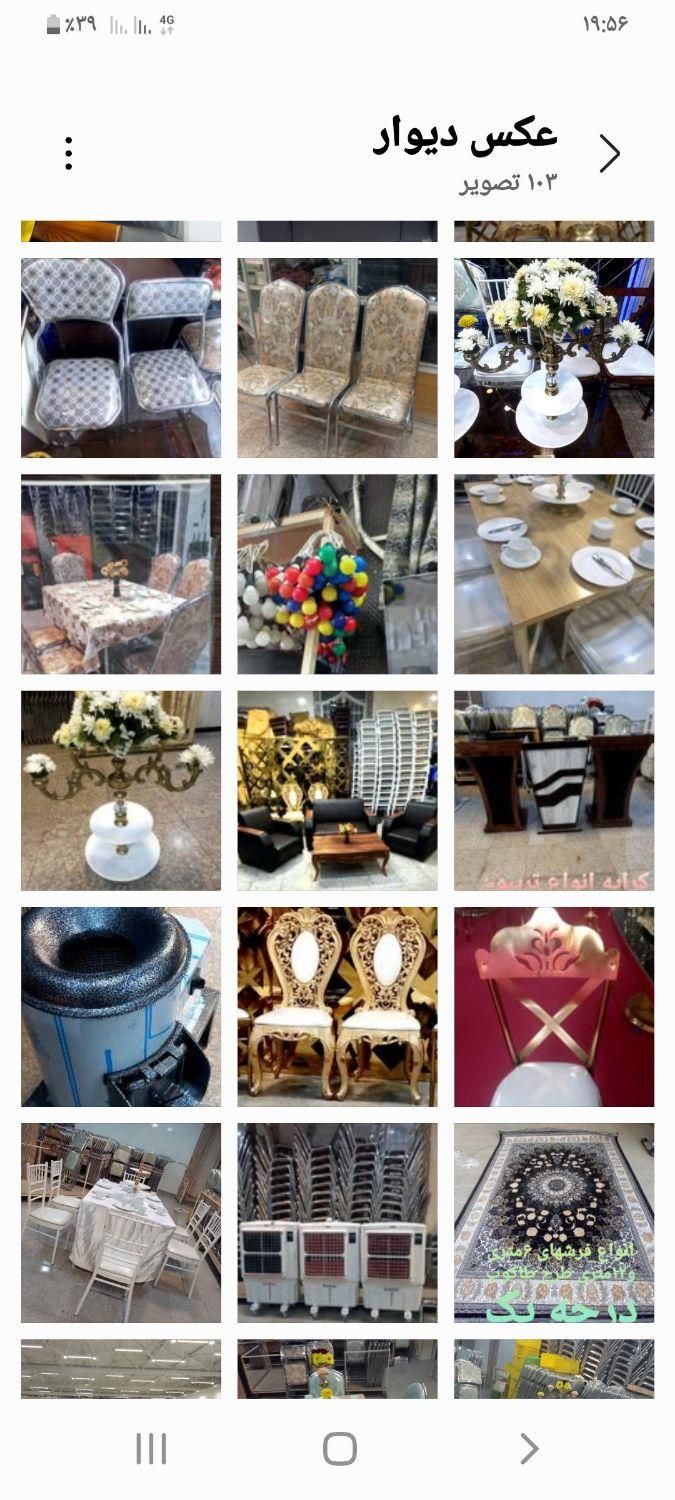Open the three-dot overflow menu

coord(68,153)
